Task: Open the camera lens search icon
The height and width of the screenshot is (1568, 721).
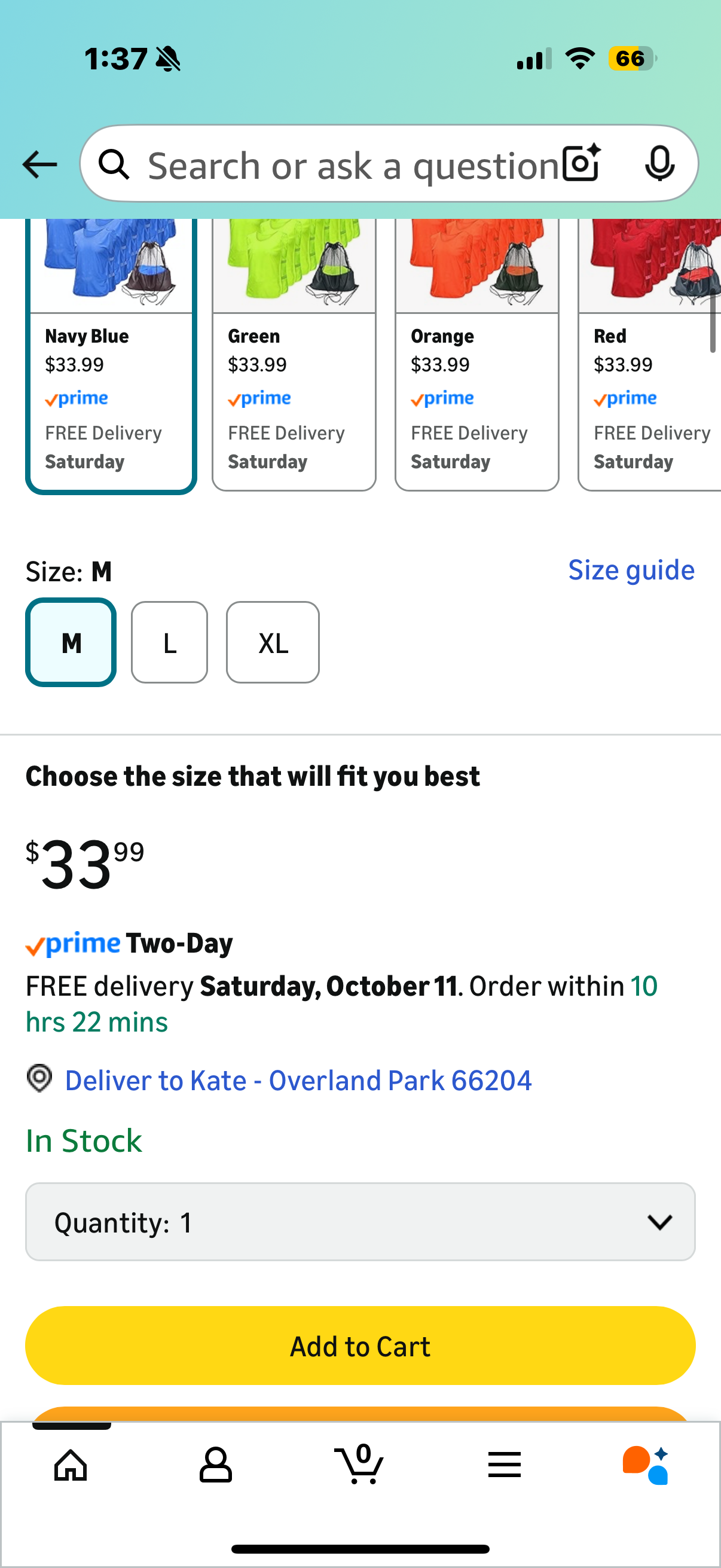Action: pos(581,163)
